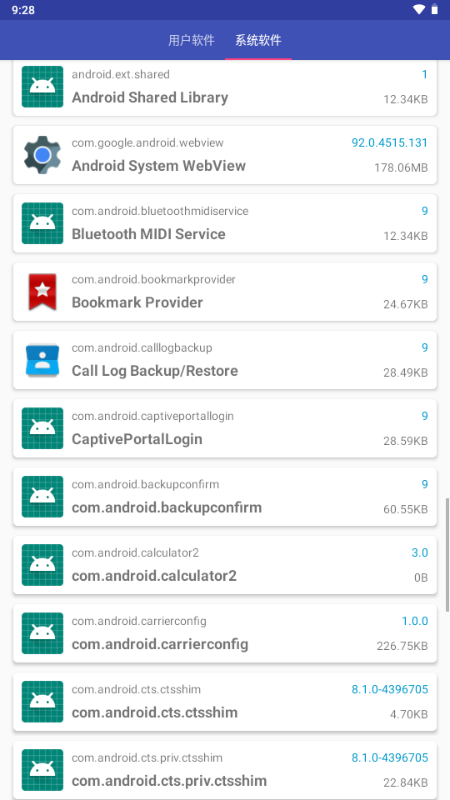
Task: Open the com.android.cts.priv.ctsshim entry
Action: click(225, 770)
